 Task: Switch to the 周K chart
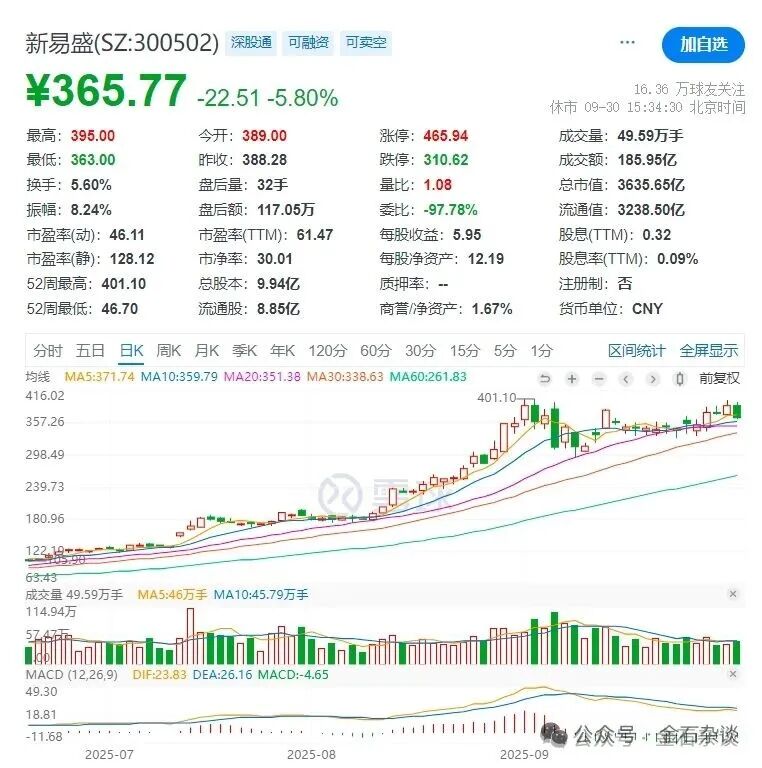tap(169, 351)
